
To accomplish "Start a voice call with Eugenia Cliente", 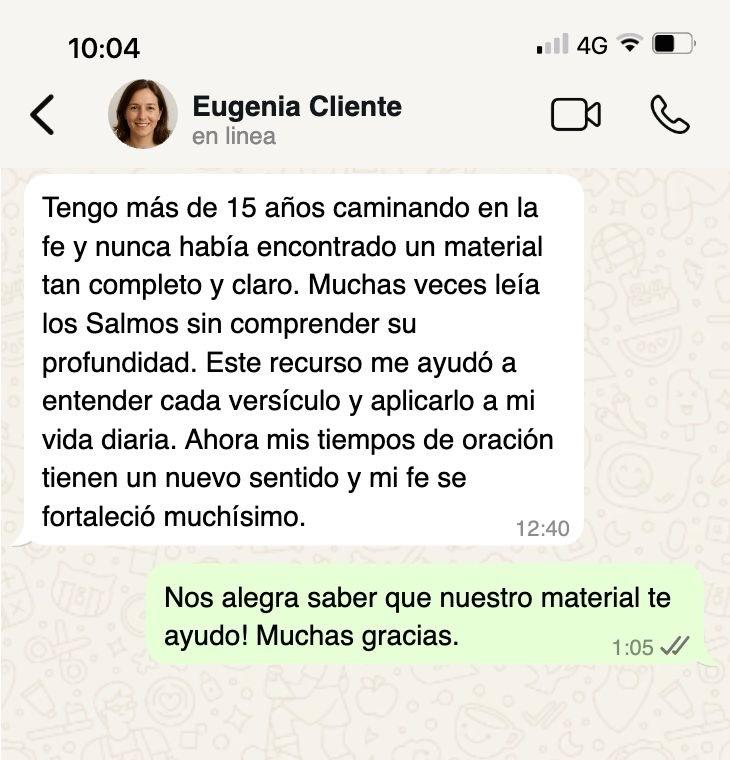I will pos(669,115).
